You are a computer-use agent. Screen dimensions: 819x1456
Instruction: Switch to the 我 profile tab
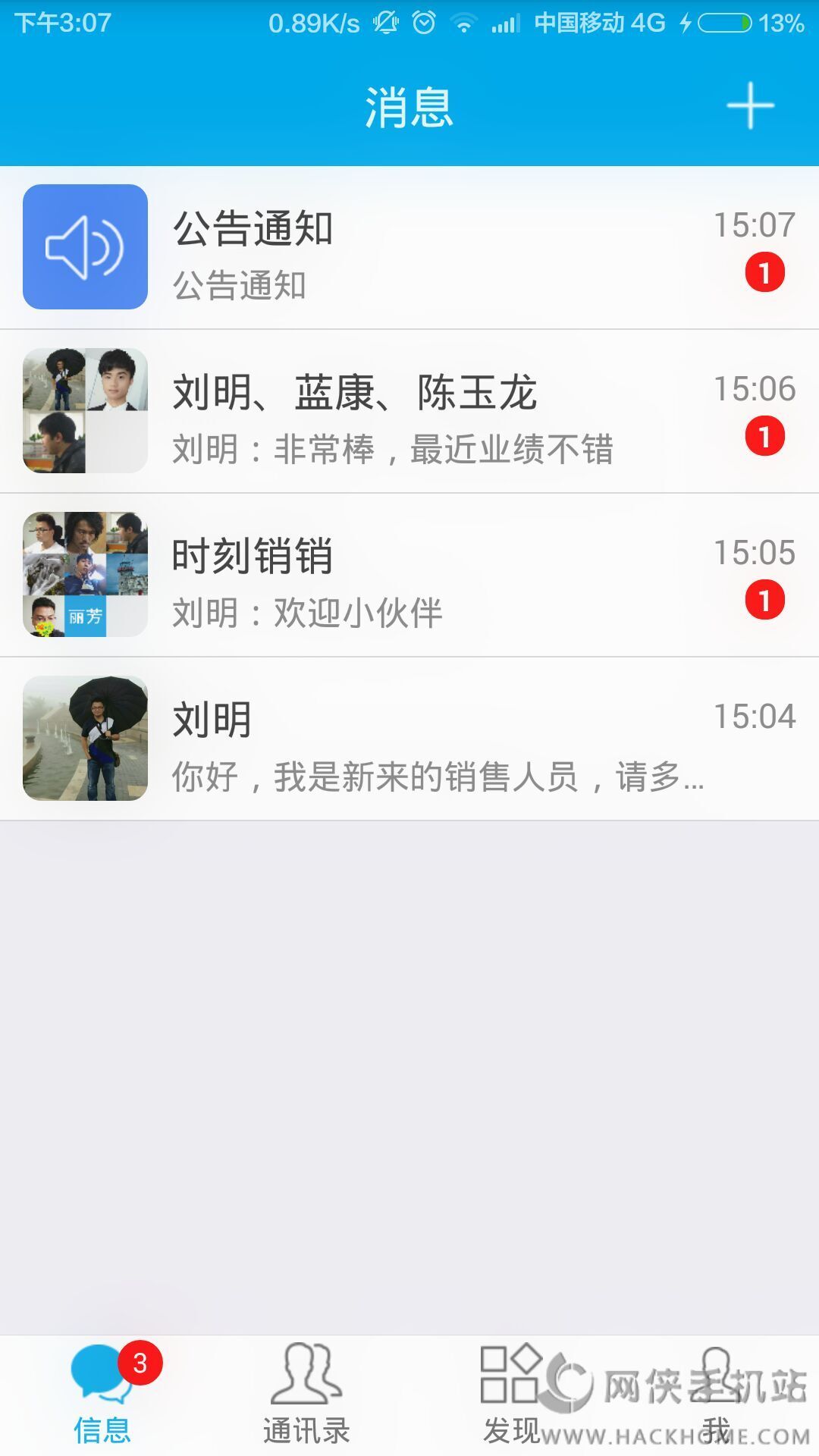coord(716,1395)
